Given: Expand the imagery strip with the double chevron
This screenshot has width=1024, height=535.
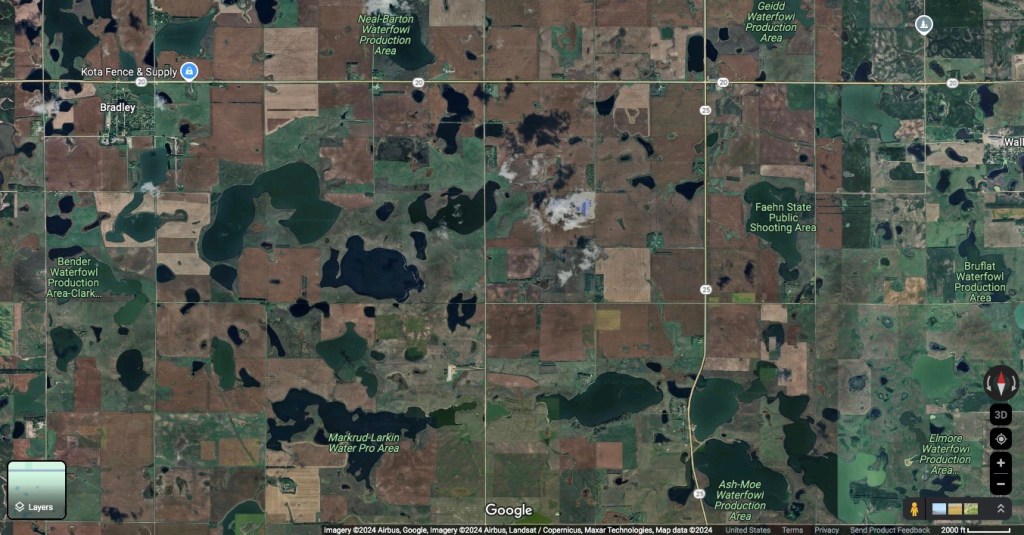Looking at the screenshot, I should [1001, 509].
